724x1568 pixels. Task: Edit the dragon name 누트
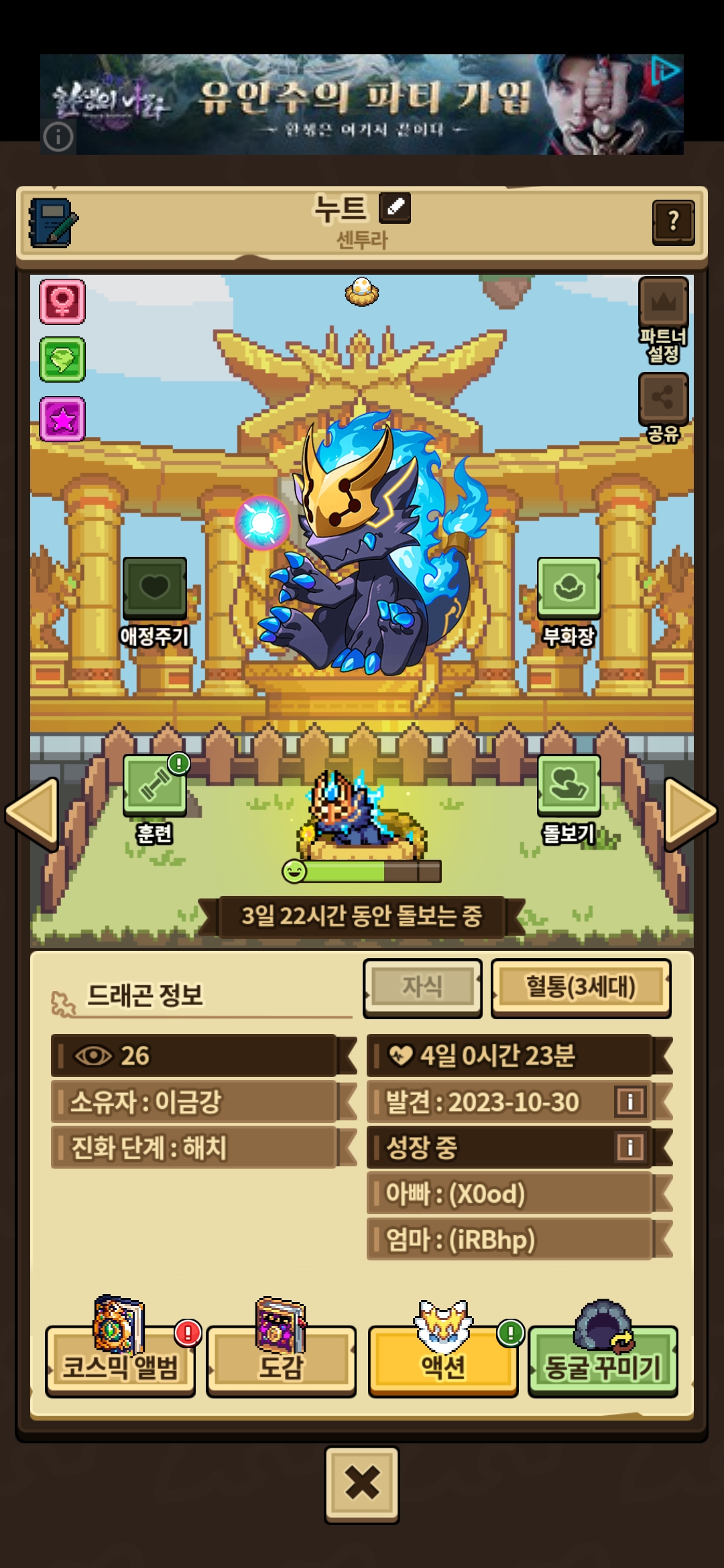(x=394, y=208)
